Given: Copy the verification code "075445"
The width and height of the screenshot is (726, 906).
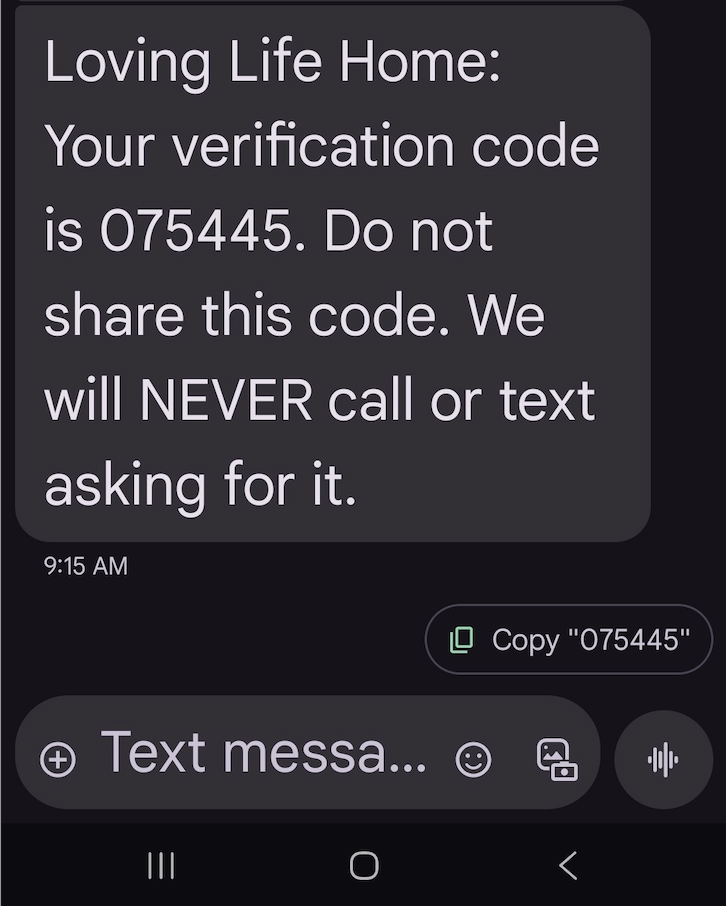Looking at the screenshot, I should point(569,640).
